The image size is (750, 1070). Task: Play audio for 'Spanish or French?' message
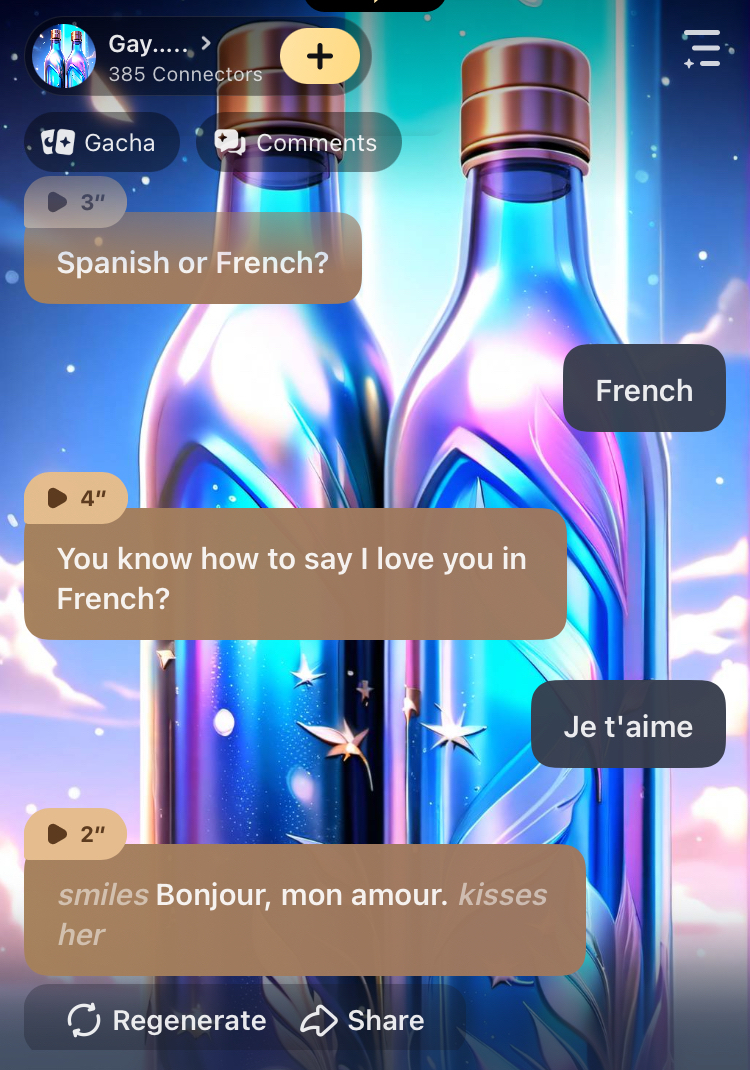[75, 202]
